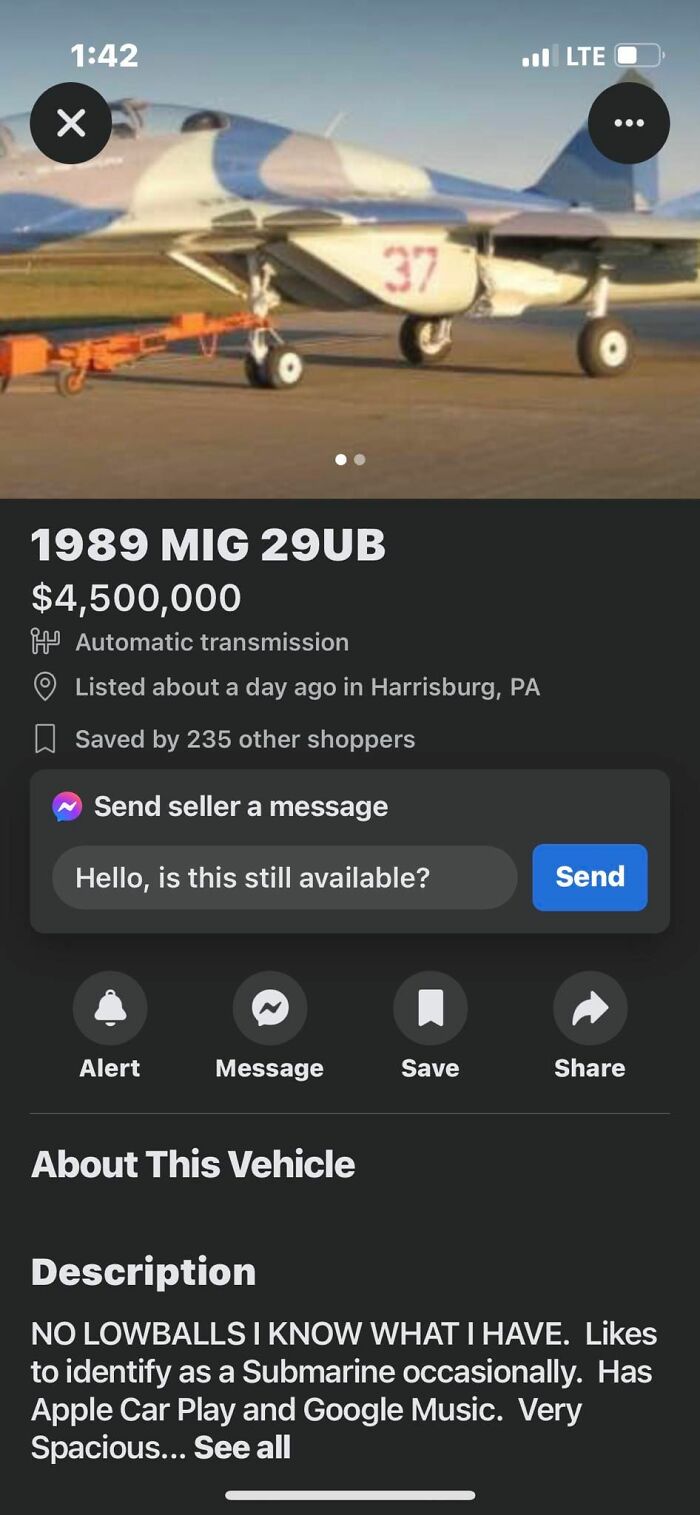This screenshot has height=1515, width=700.
Task: Close the MIG 29UB listing
Action: 71,123
